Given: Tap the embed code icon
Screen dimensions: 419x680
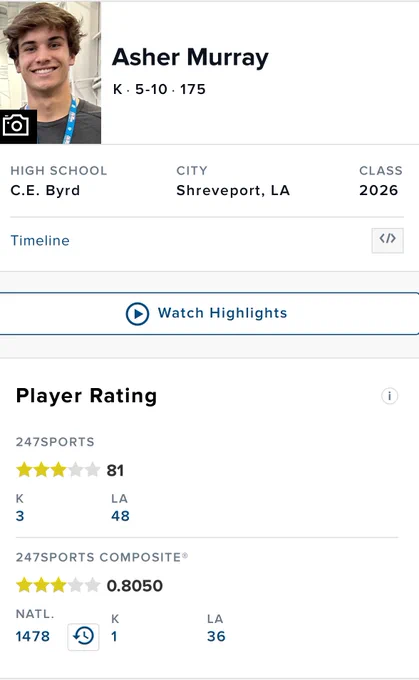Looking at the screenshot, I should [387, 240].
